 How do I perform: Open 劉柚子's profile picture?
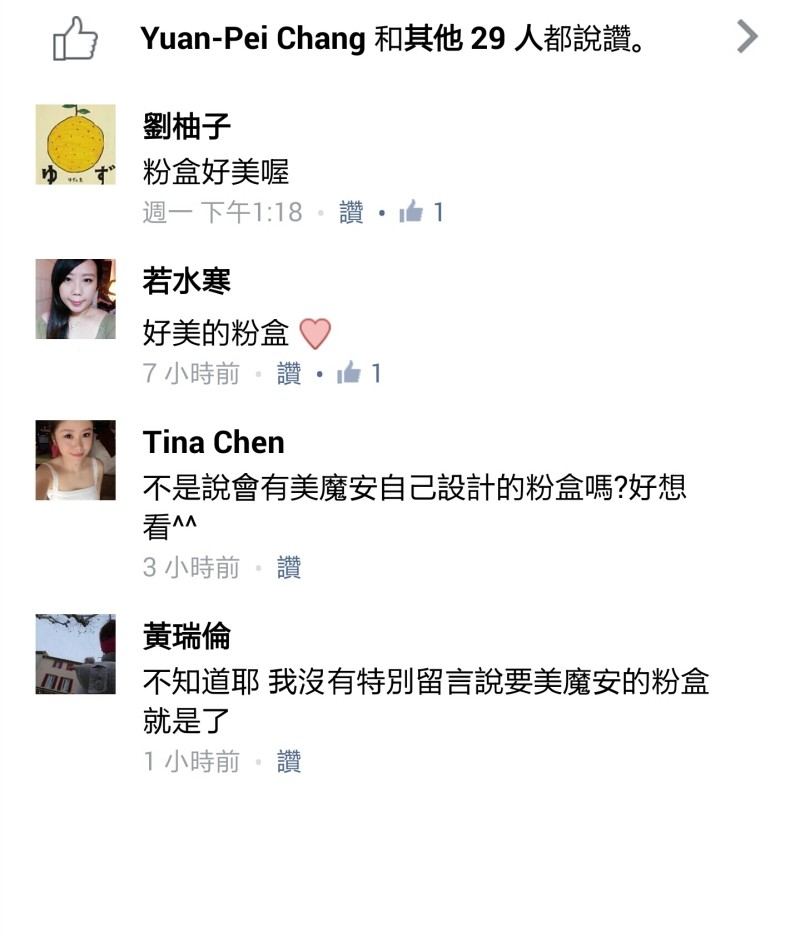(x=76, y=145)
